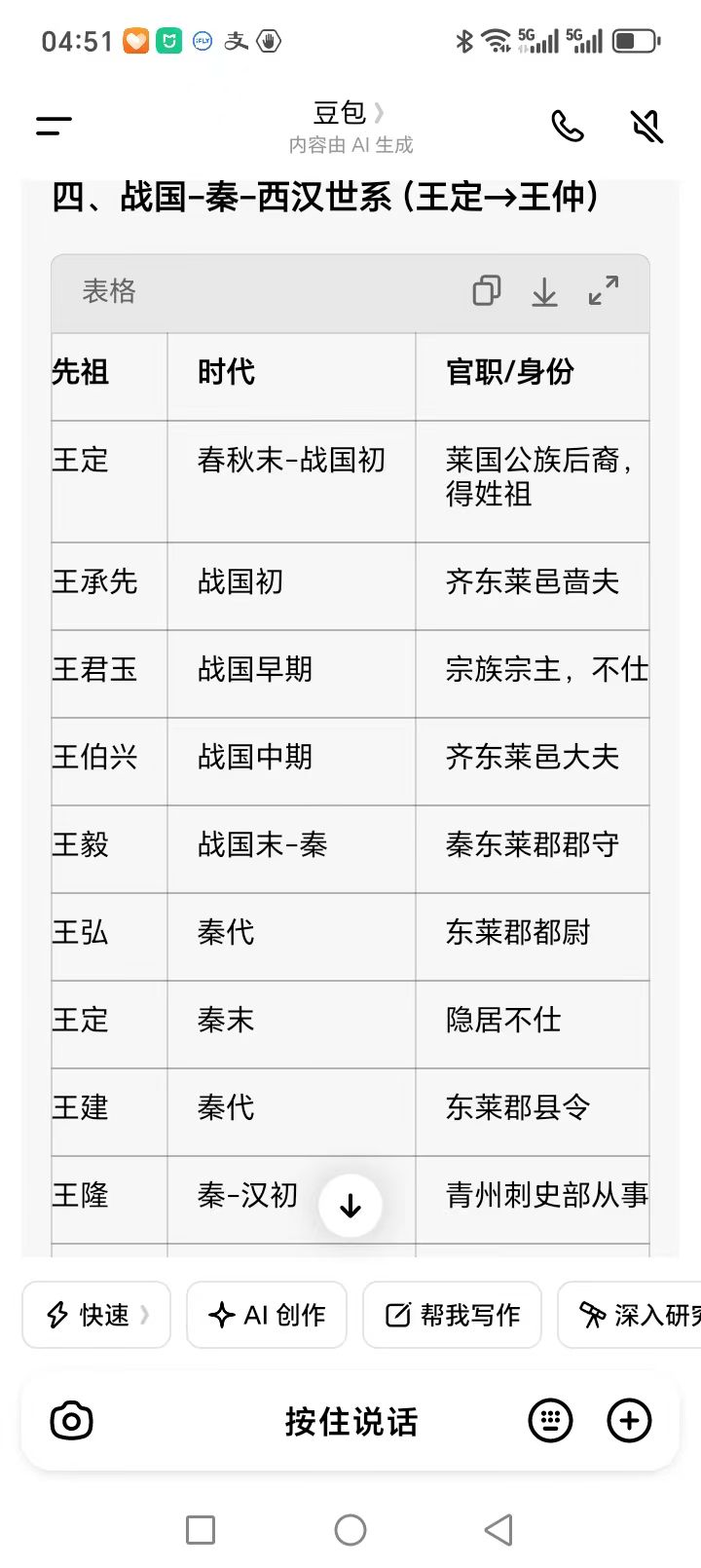The width and height of the screenshot is (701, 1568).
Task: Go to the system home screen
Action: 350,1530
